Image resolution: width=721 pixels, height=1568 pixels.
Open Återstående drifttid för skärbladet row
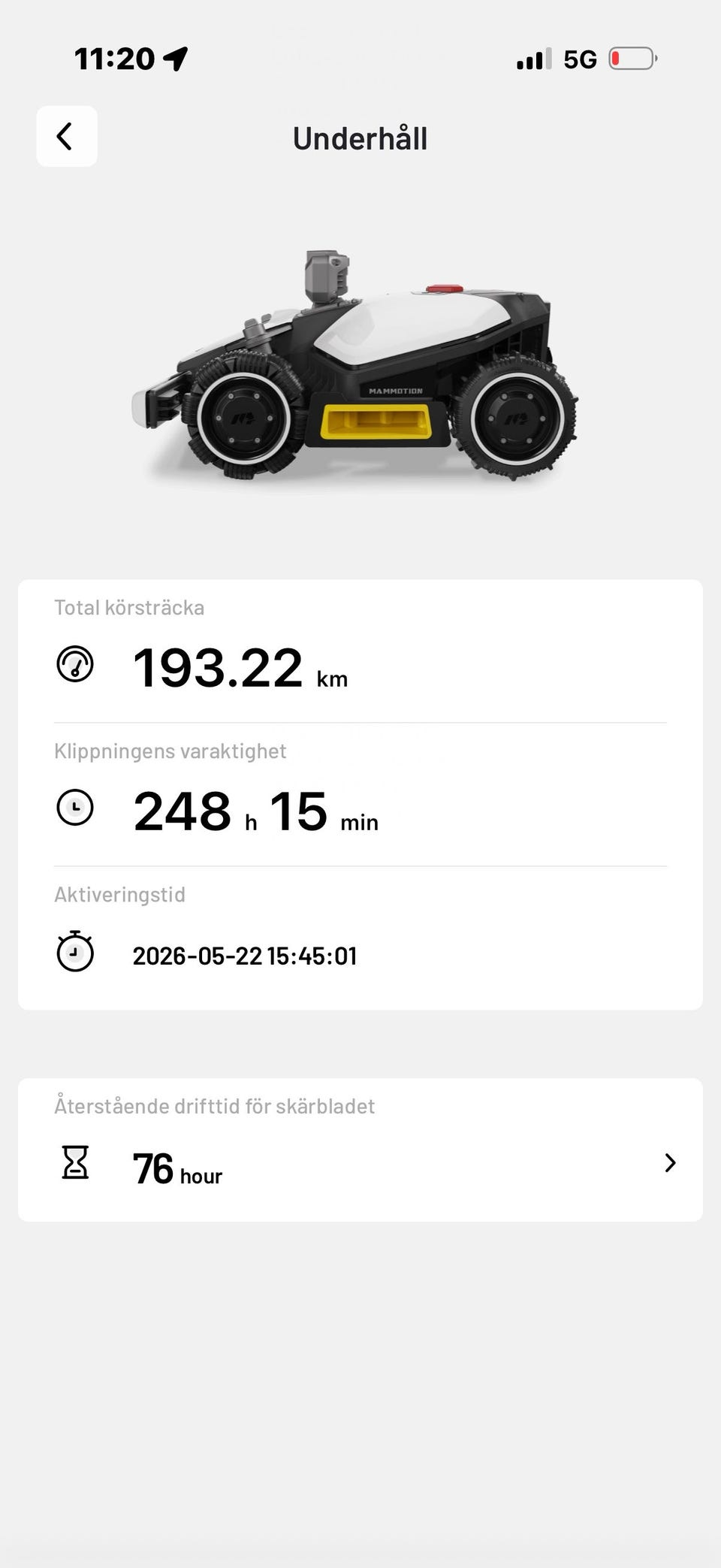tap(360, 1150)
